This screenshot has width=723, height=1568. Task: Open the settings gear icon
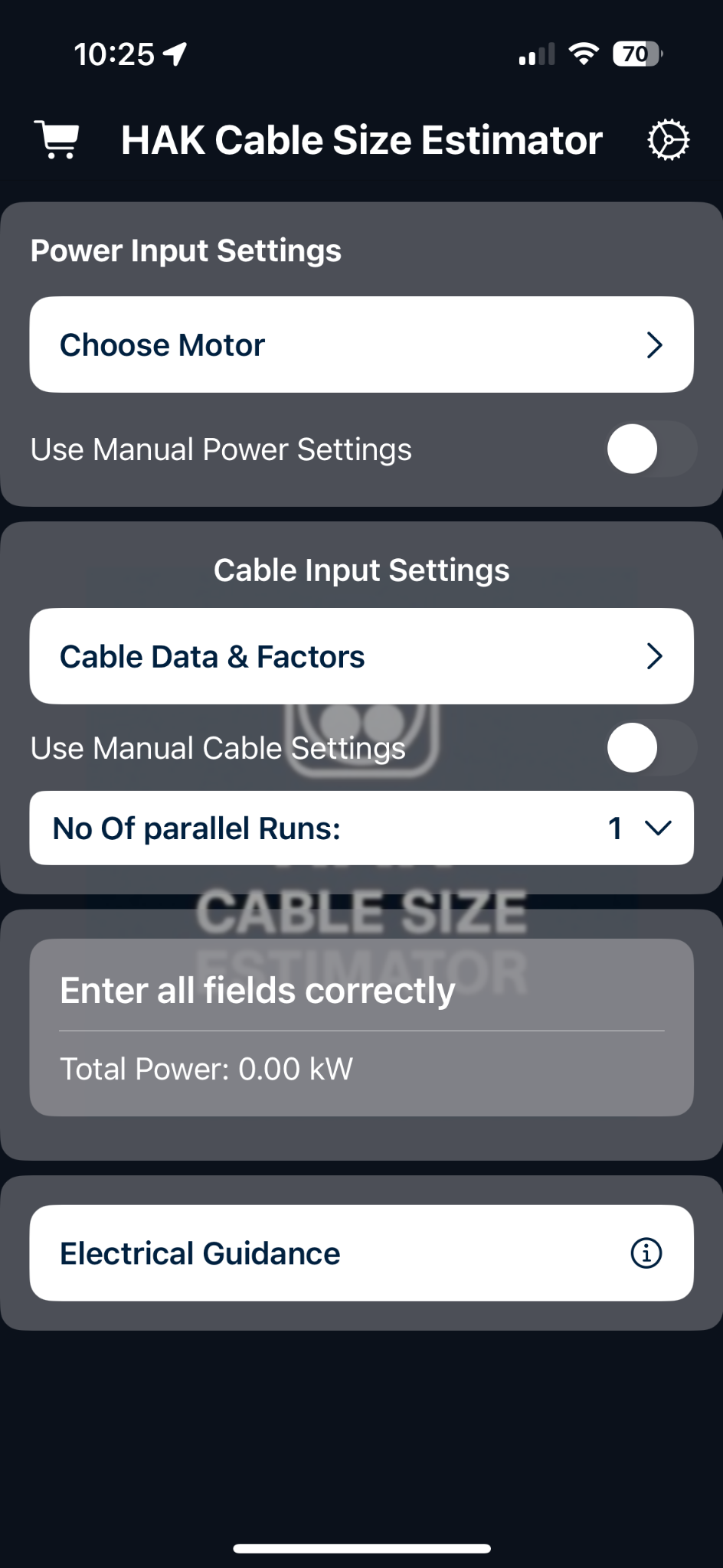click(668, 139)
